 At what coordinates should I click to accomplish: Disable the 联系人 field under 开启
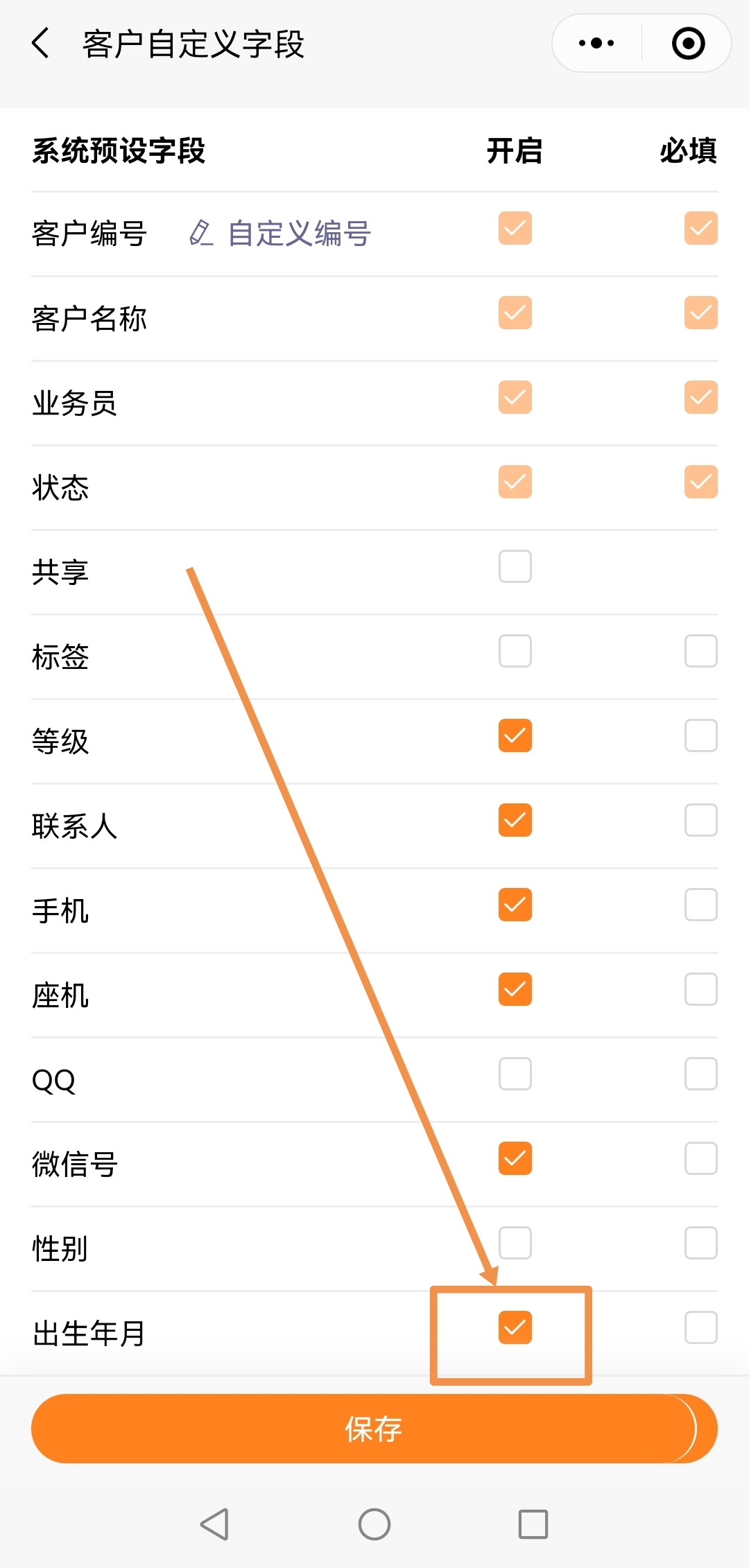515,820
